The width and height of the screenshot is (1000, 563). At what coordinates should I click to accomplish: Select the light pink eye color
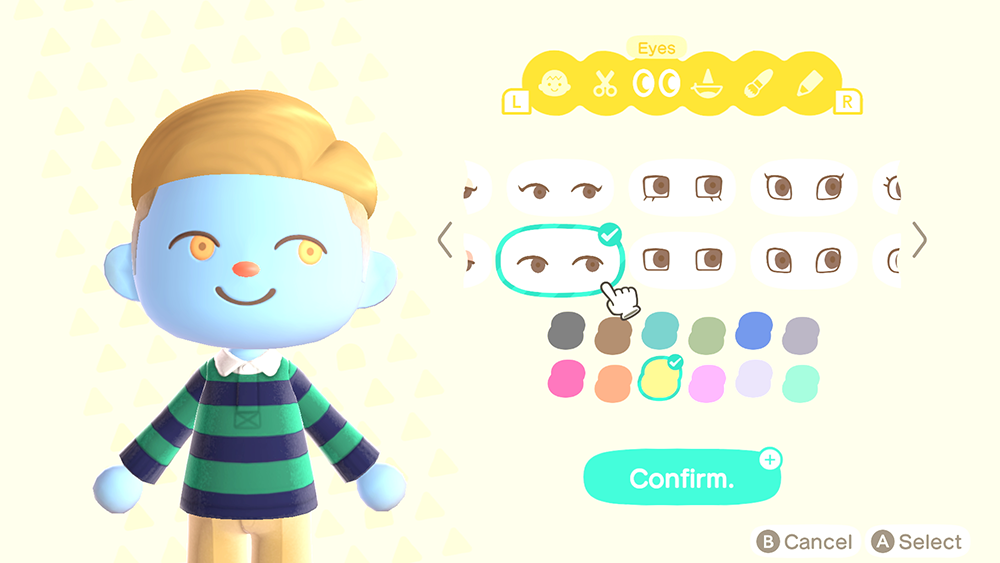706,384
